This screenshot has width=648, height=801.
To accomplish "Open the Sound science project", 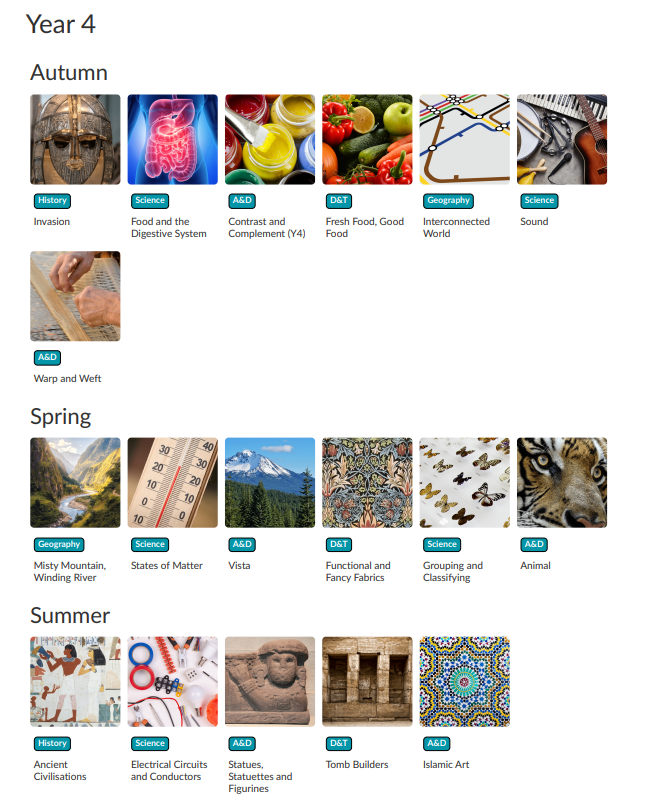I will 560,140.
